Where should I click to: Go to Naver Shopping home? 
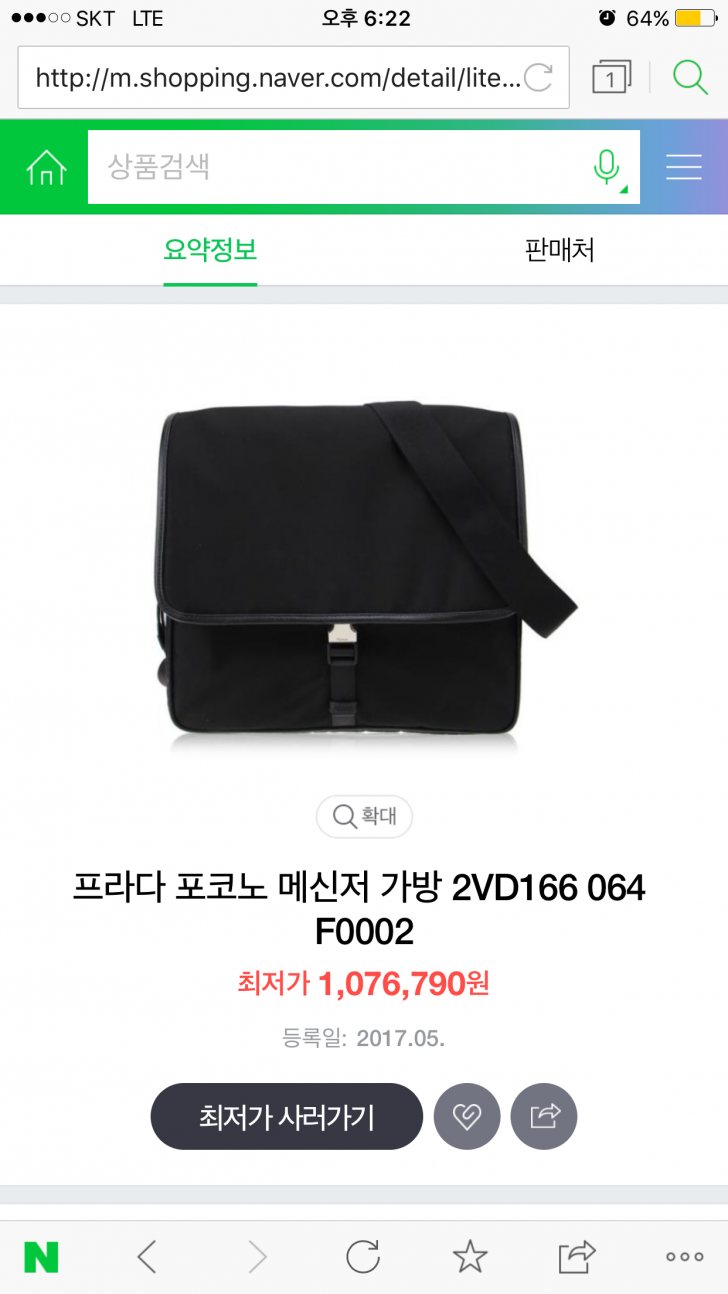pos(46,167)
